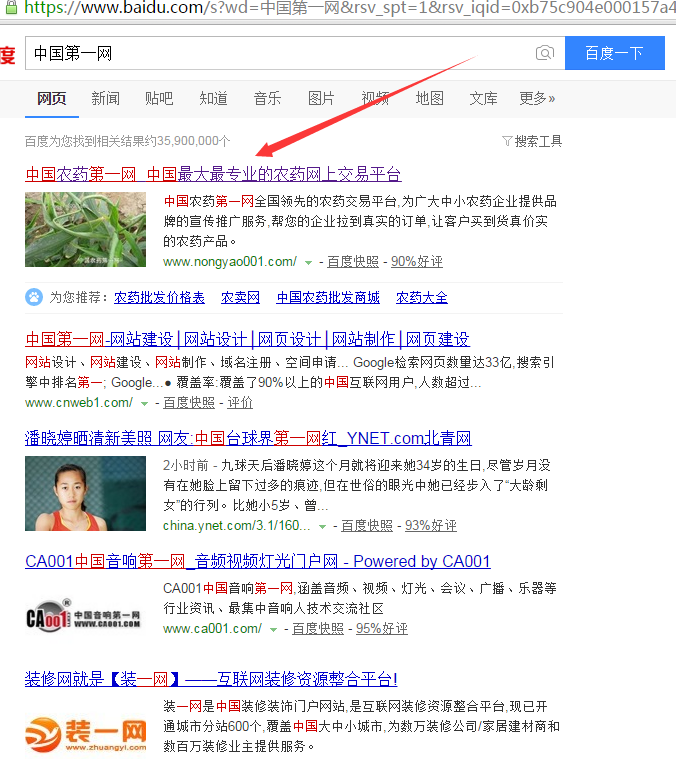The width and height of the screenshot is (676, 759).
Task: Tap the 百度一下 search button
Action: point(614,53)
